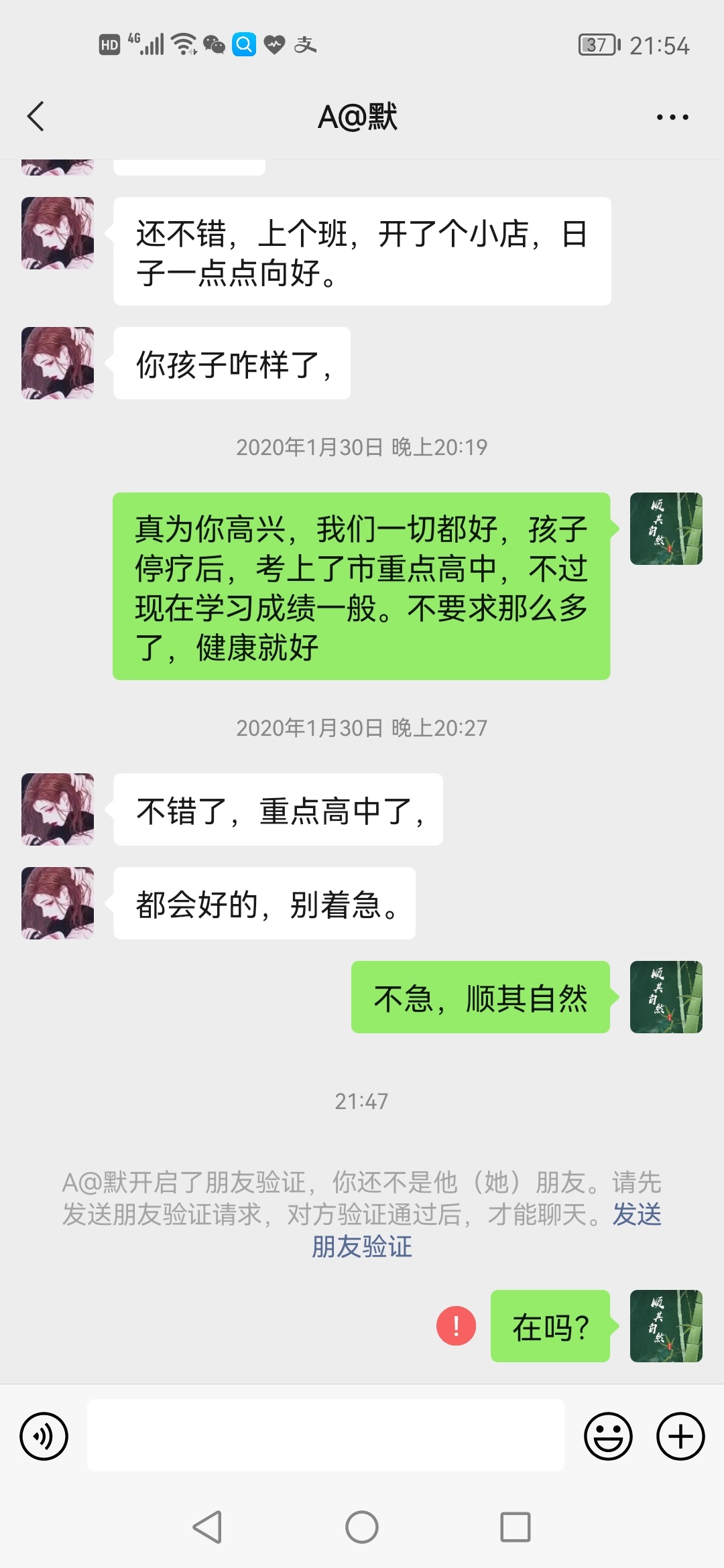
Task: Tap the red failed-send icon beside 在吗?
Action: tap(456, 1326)
